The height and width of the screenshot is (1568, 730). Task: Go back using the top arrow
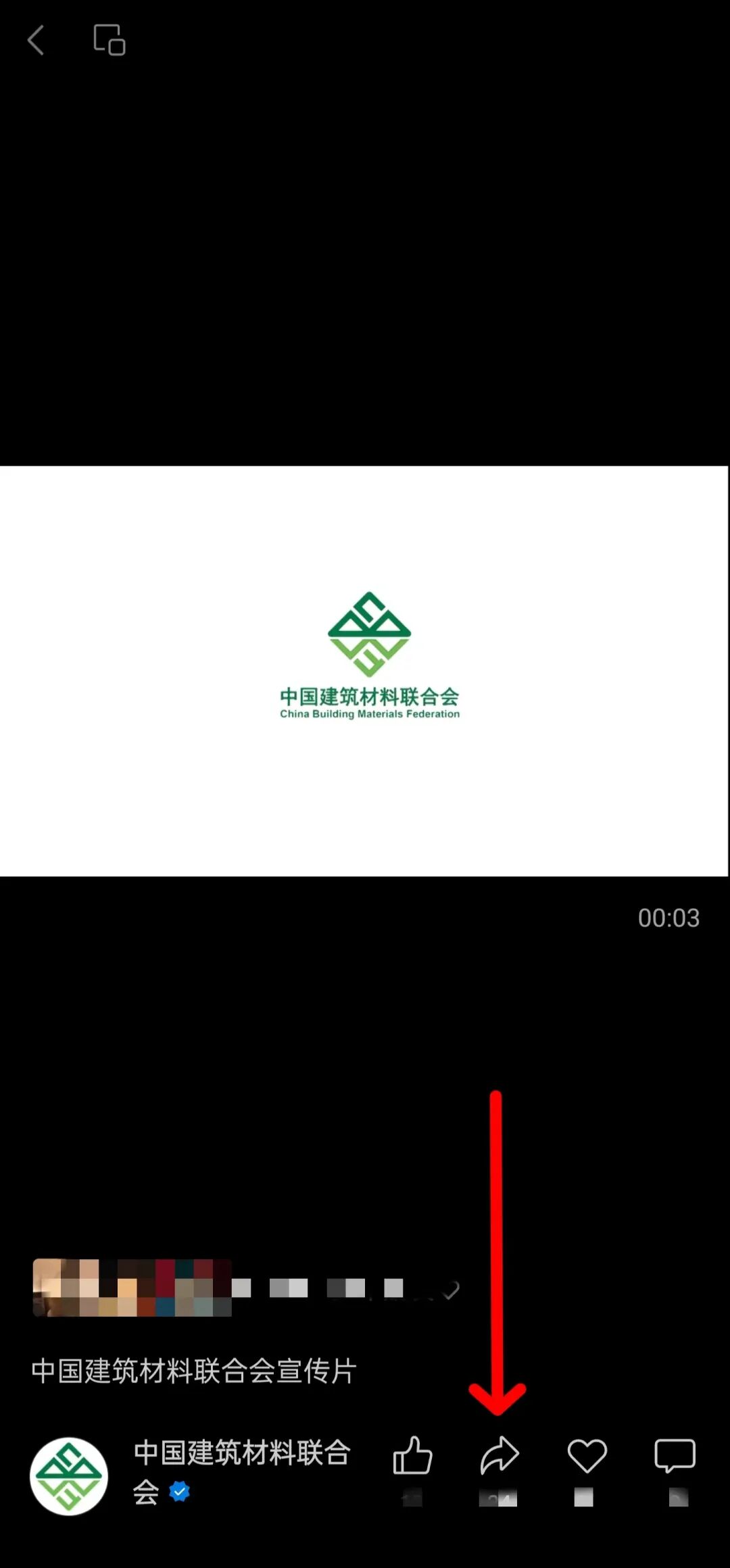(x=36, y=41)
